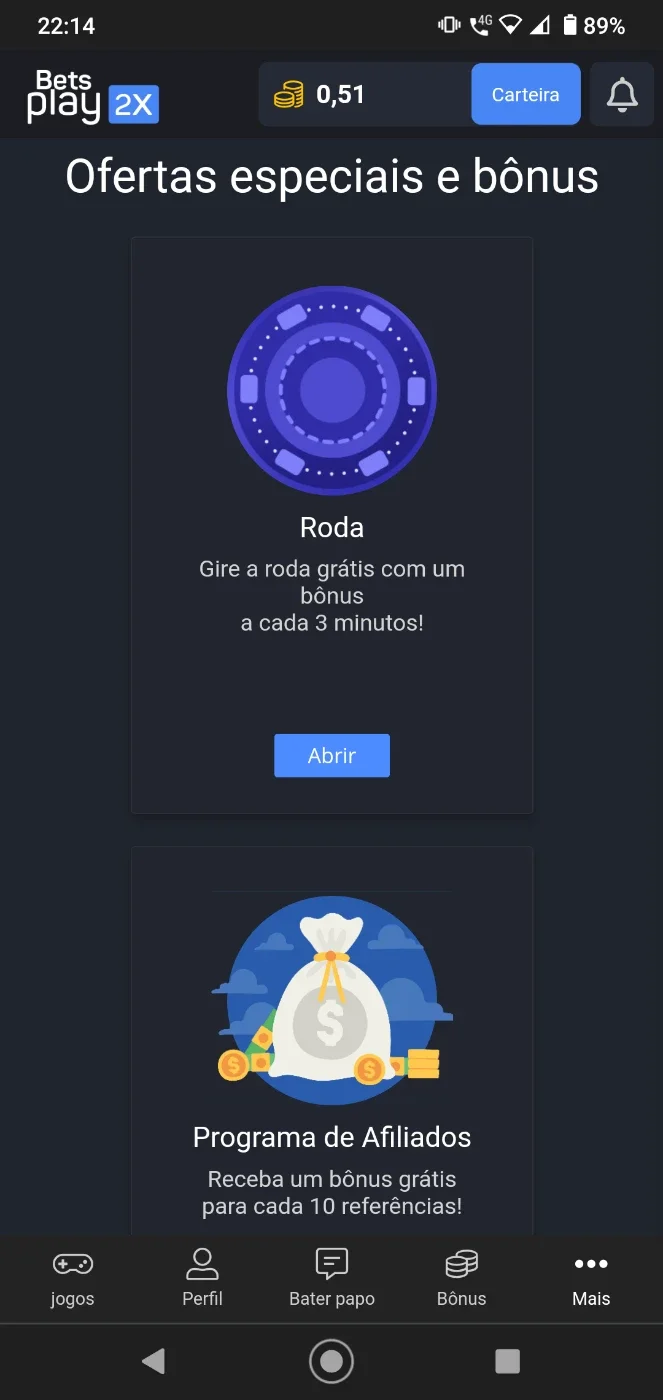This screenshot has width=663, height=1400.
Task: Open the Mais menu tab
Action: 591,1278
